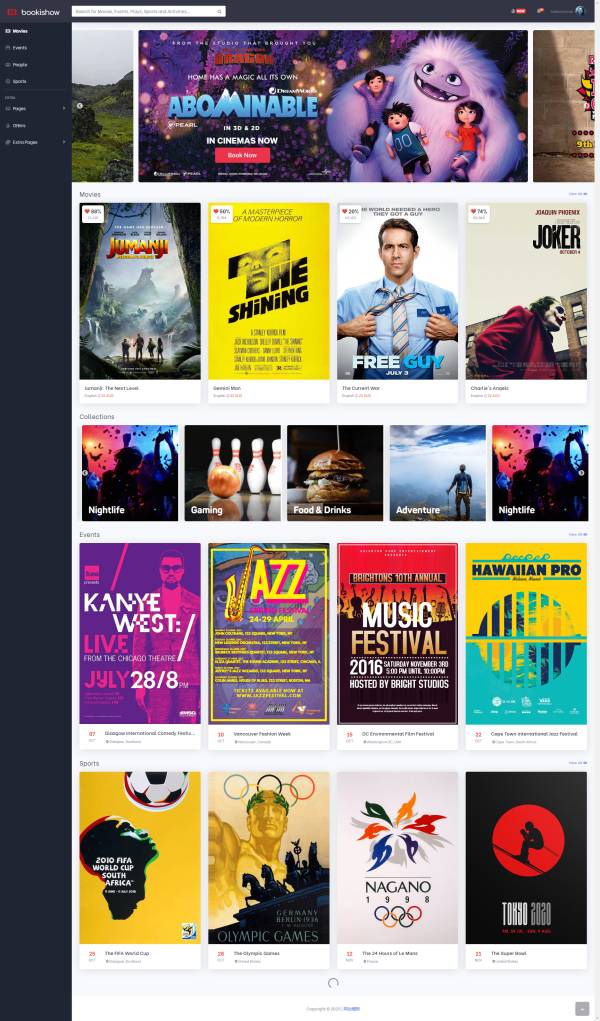Go to the Events section in the sidebar
Image resolution: width=600 pixels, height=1021 pixels.
pyautogui.click(x=20, y=48)
